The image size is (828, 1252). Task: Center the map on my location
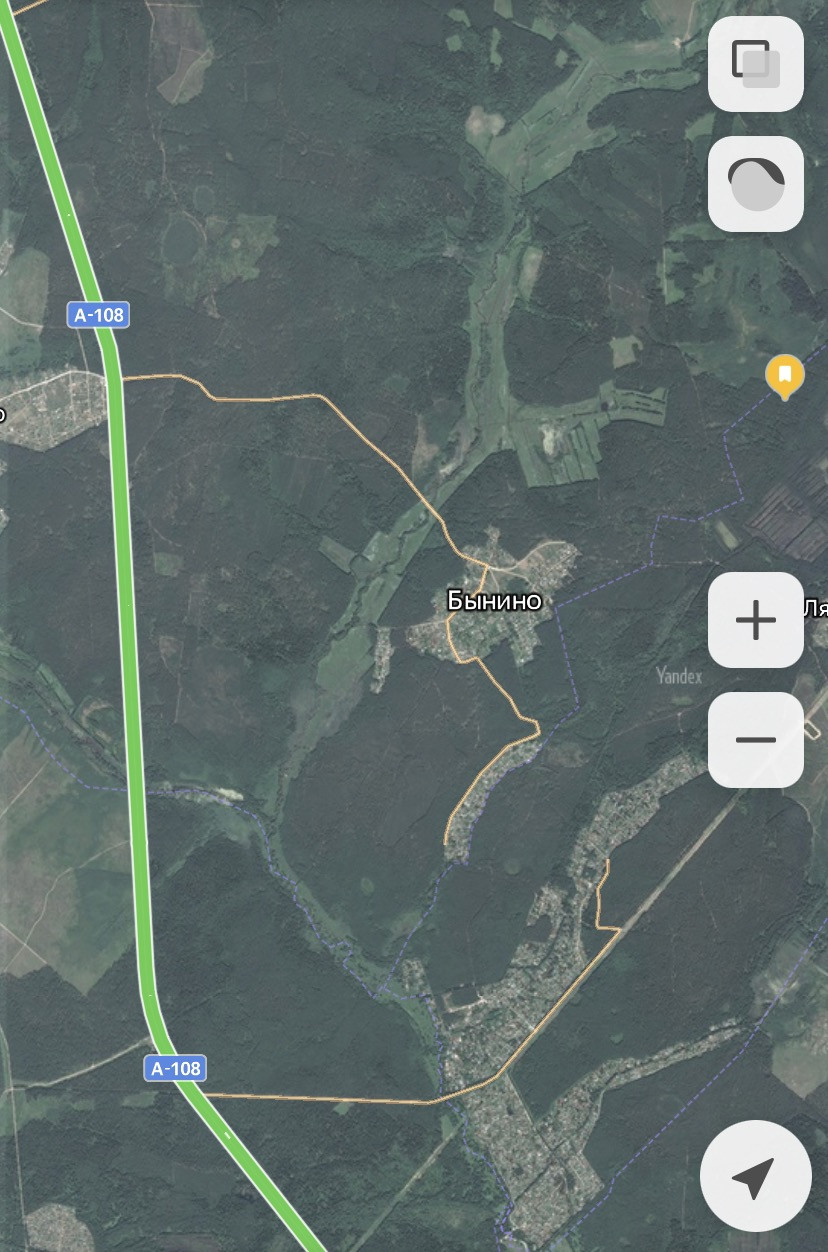coord(755,1176)
